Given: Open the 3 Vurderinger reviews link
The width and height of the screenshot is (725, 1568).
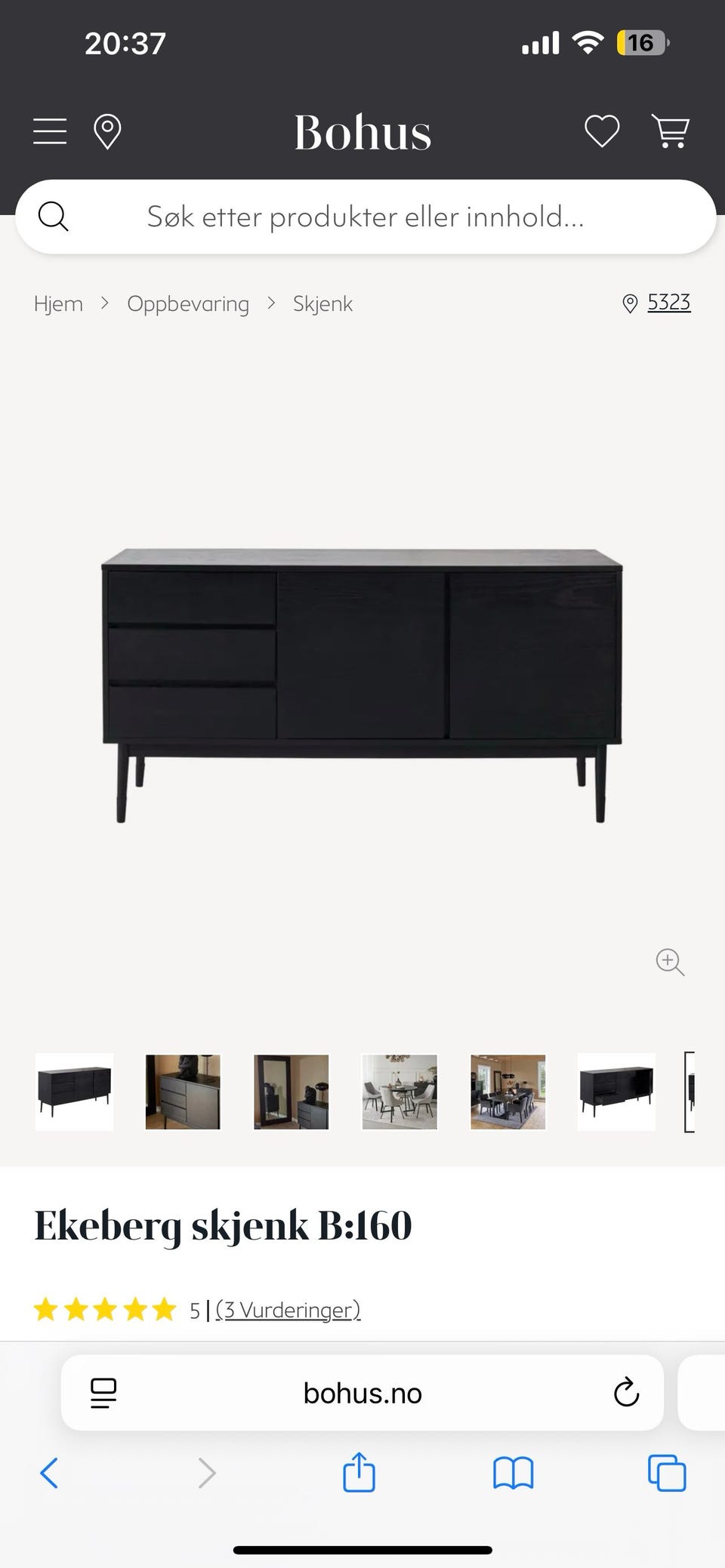Looking at the screenshot, I should pos(288,1310).
